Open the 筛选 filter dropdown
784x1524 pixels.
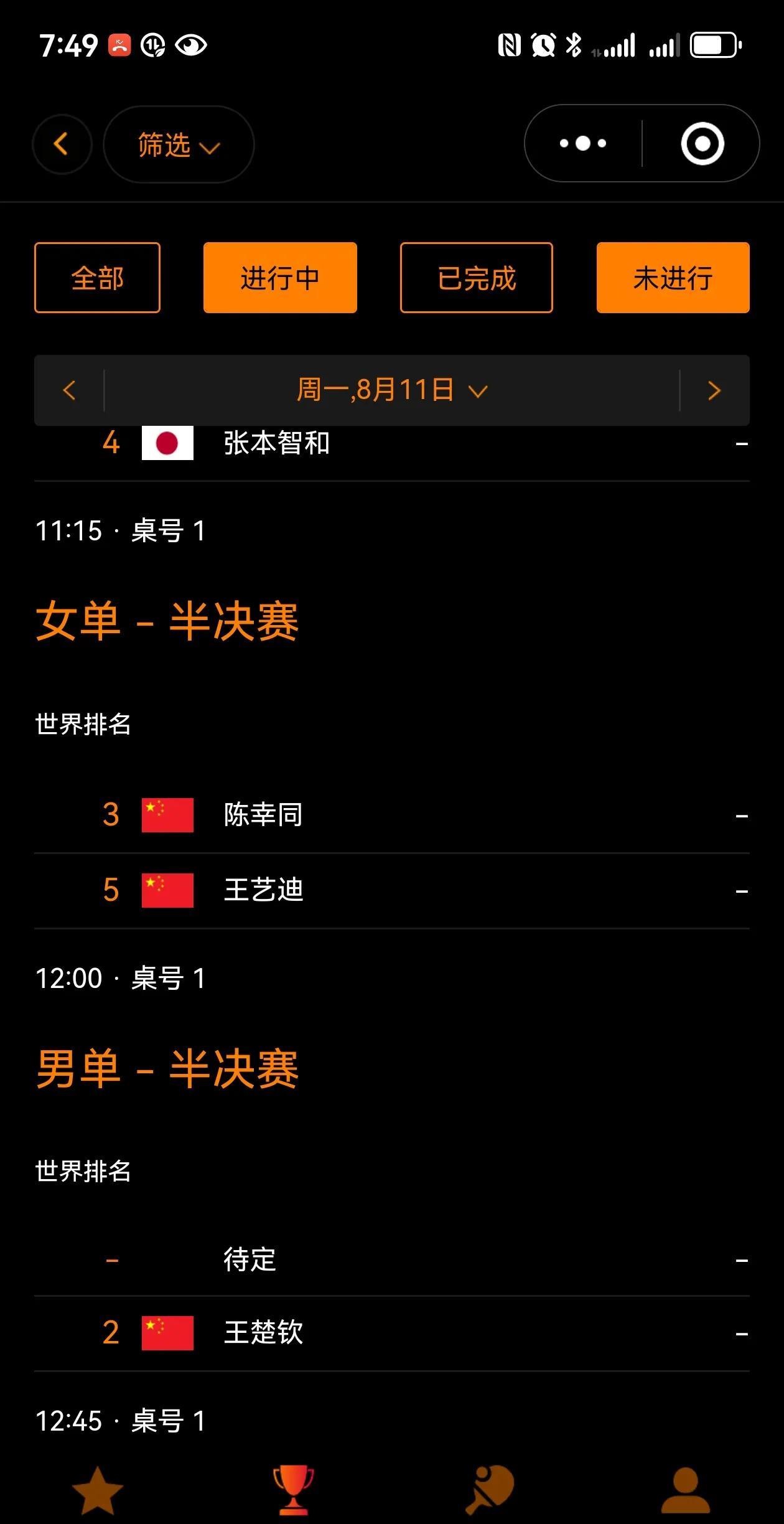[x=179, y=144]
